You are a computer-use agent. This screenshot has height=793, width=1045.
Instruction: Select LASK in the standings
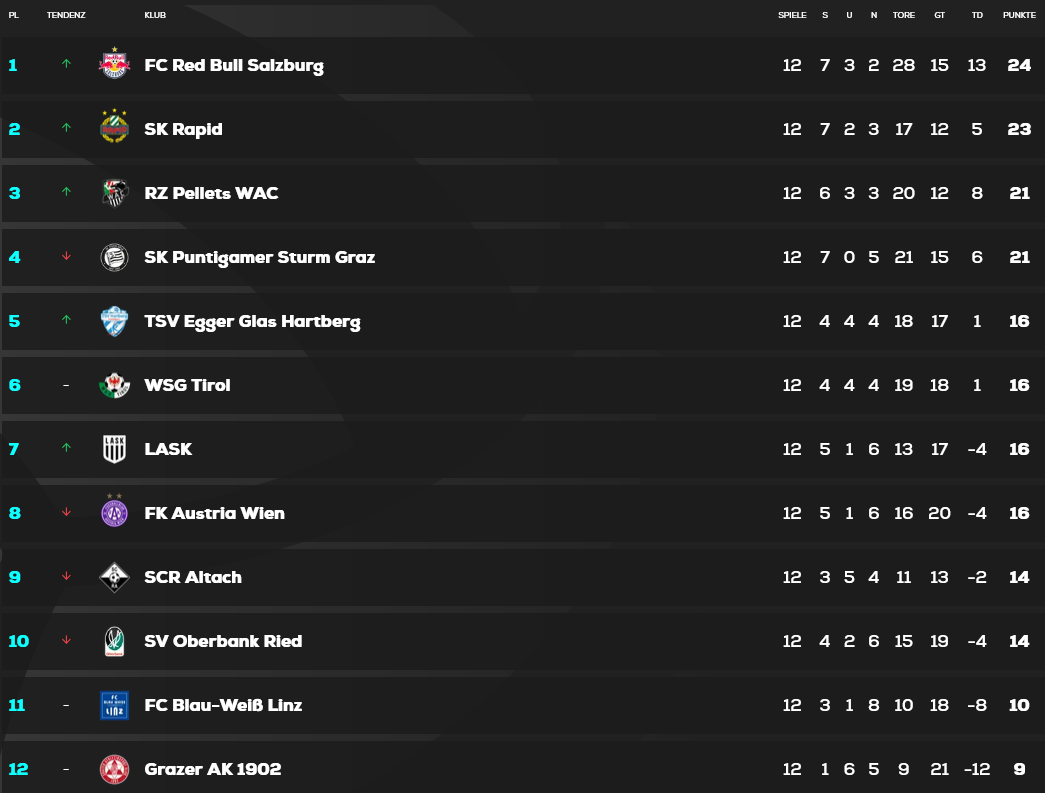coord(168,450)
